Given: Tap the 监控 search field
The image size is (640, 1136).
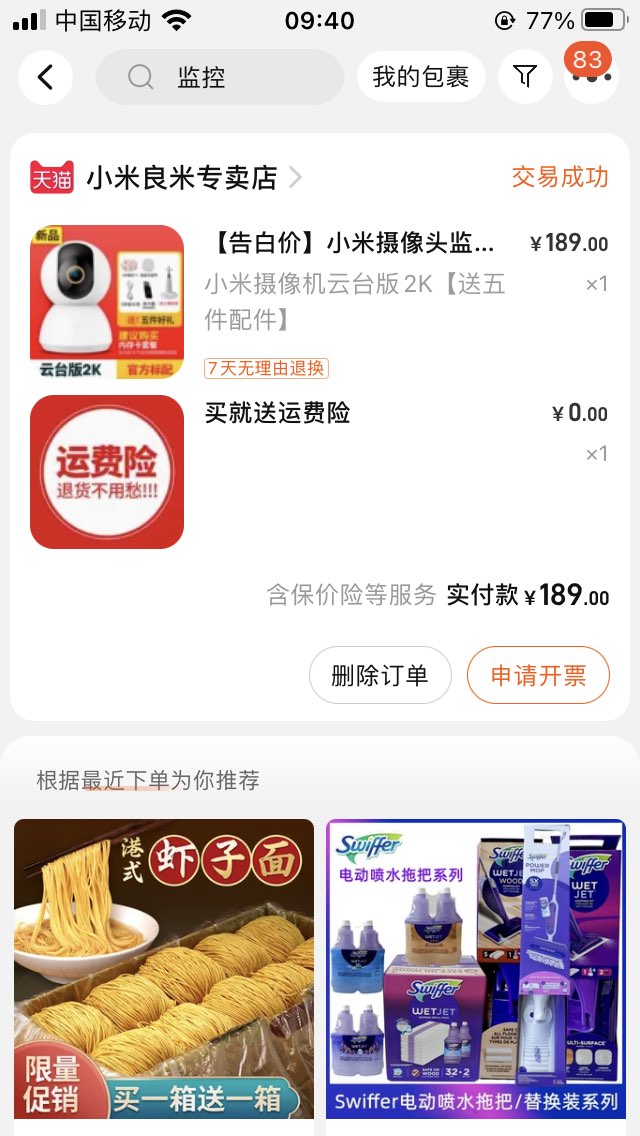Looking at the screenshot, I should 220,77.
